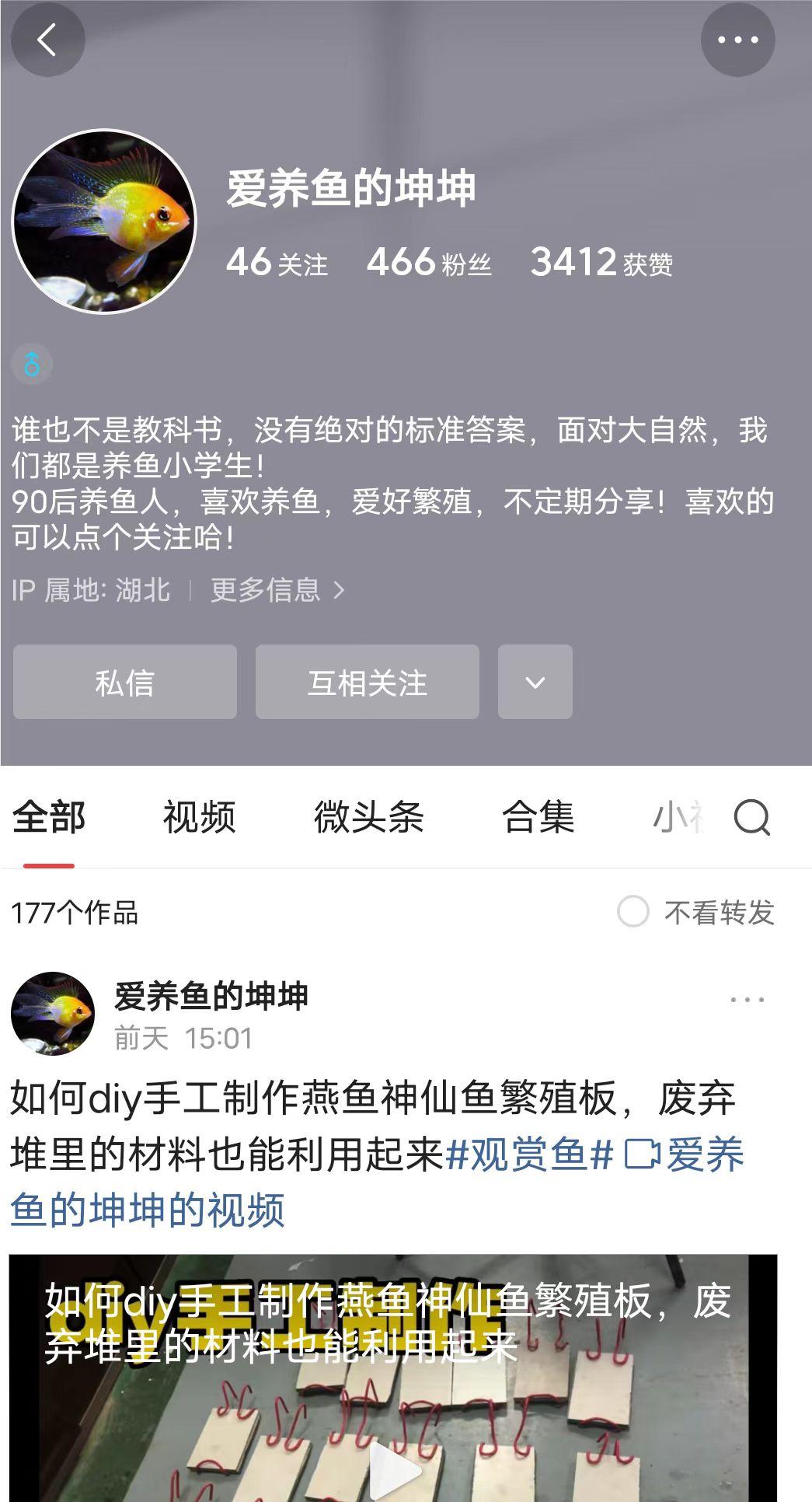Image resolution: width=812 pixels, height=1502 pixels.
Task: Expand the dropdown arrow beside 互相关注
Action: coord(535,682)
